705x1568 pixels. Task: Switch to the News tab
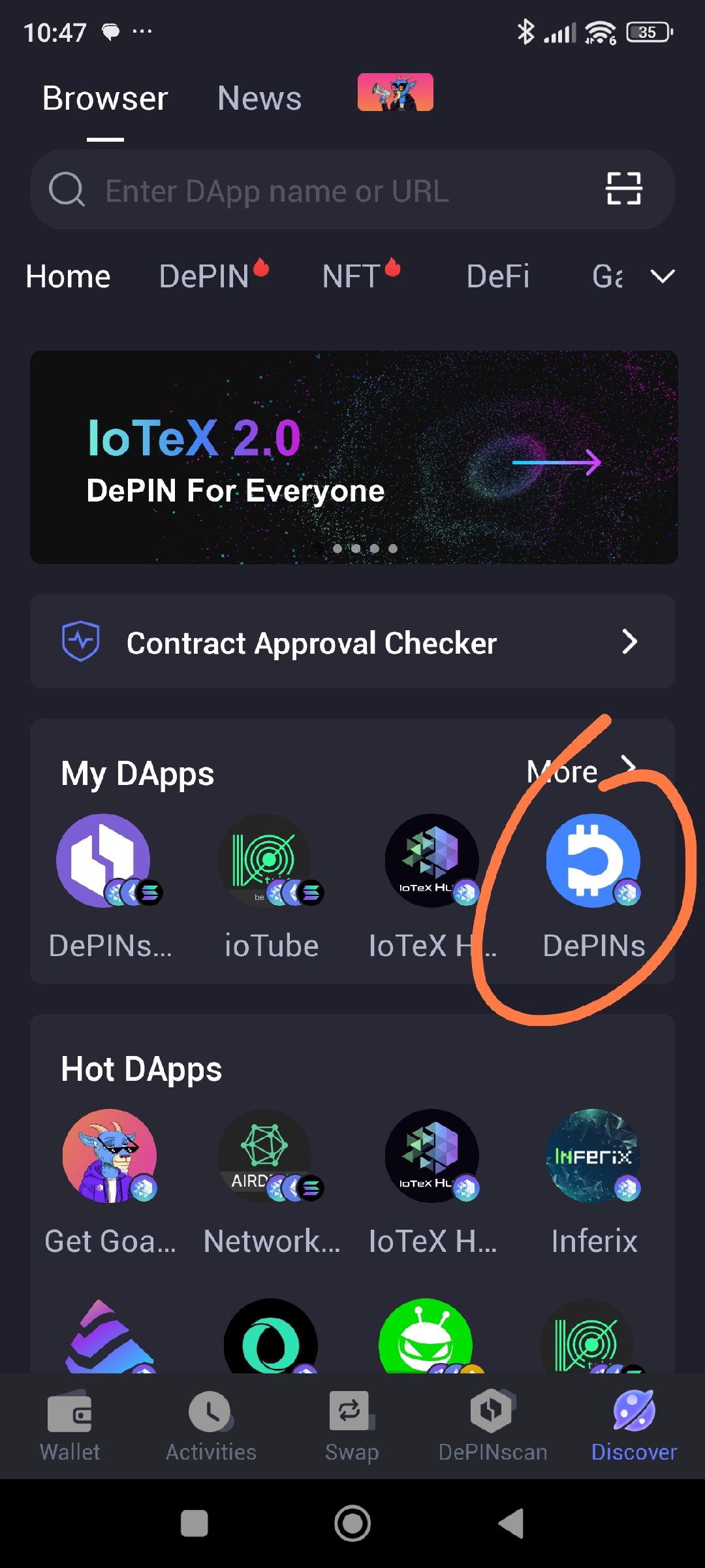click(259, 99)
